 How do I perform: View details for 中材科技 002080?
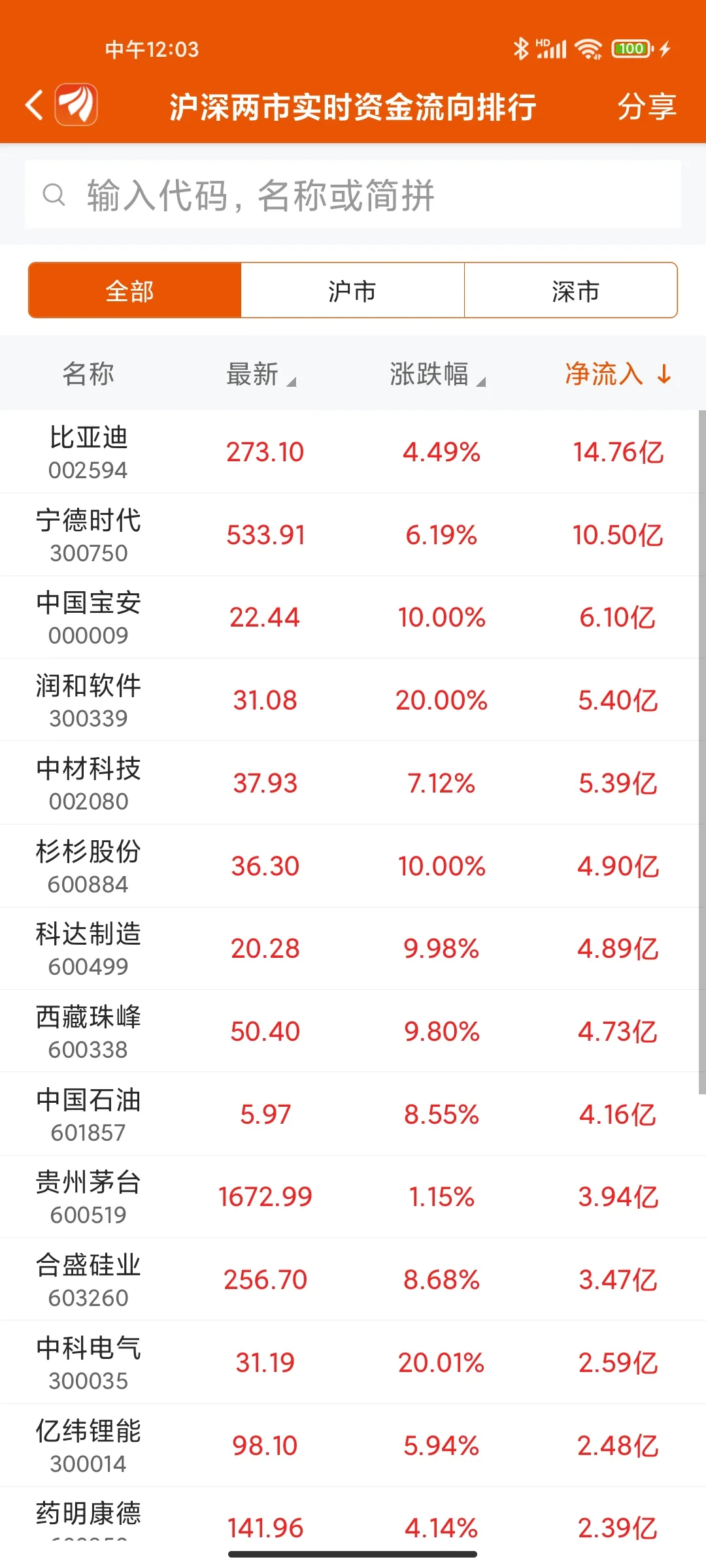tap(353, 783)
